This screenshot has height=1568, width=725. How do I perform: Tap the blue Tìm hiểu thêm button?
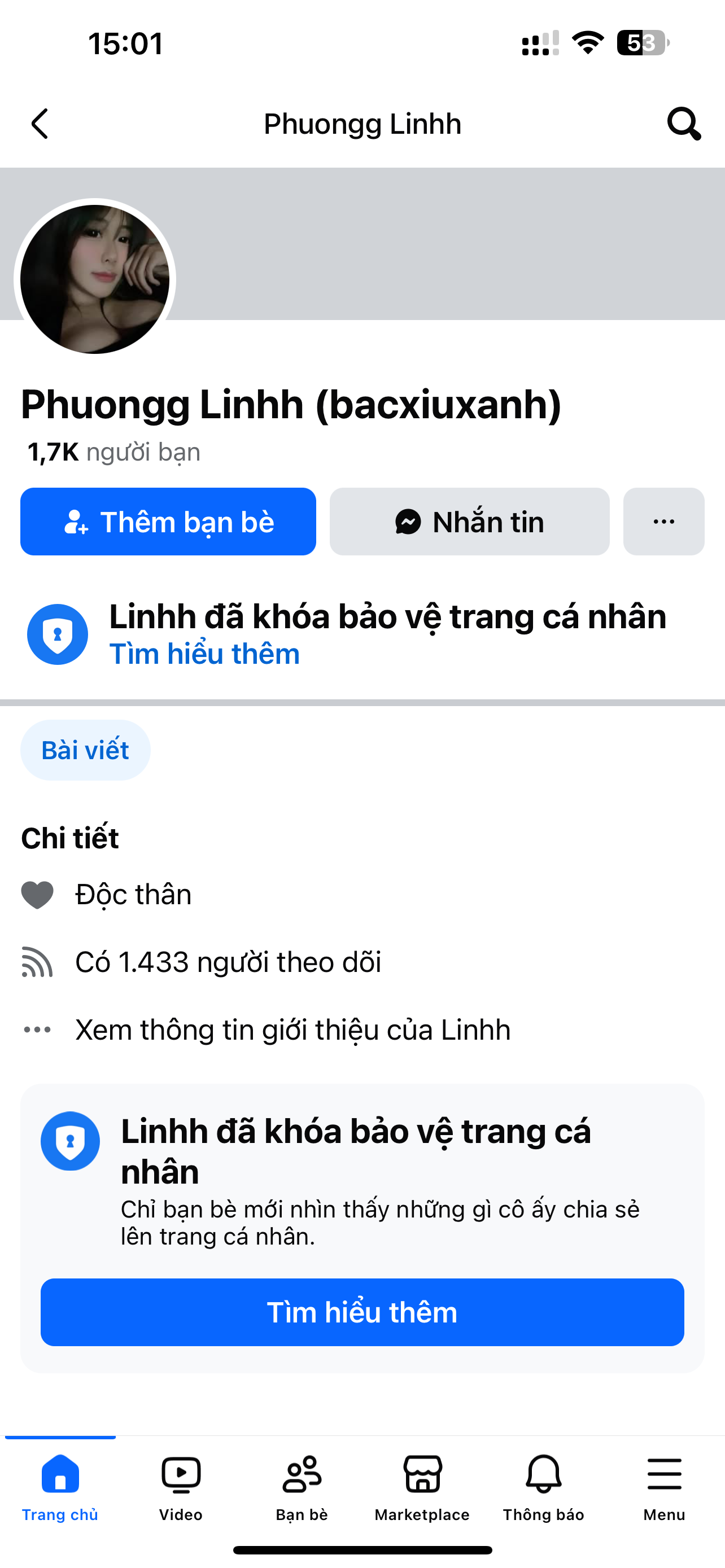(362, 1312)
